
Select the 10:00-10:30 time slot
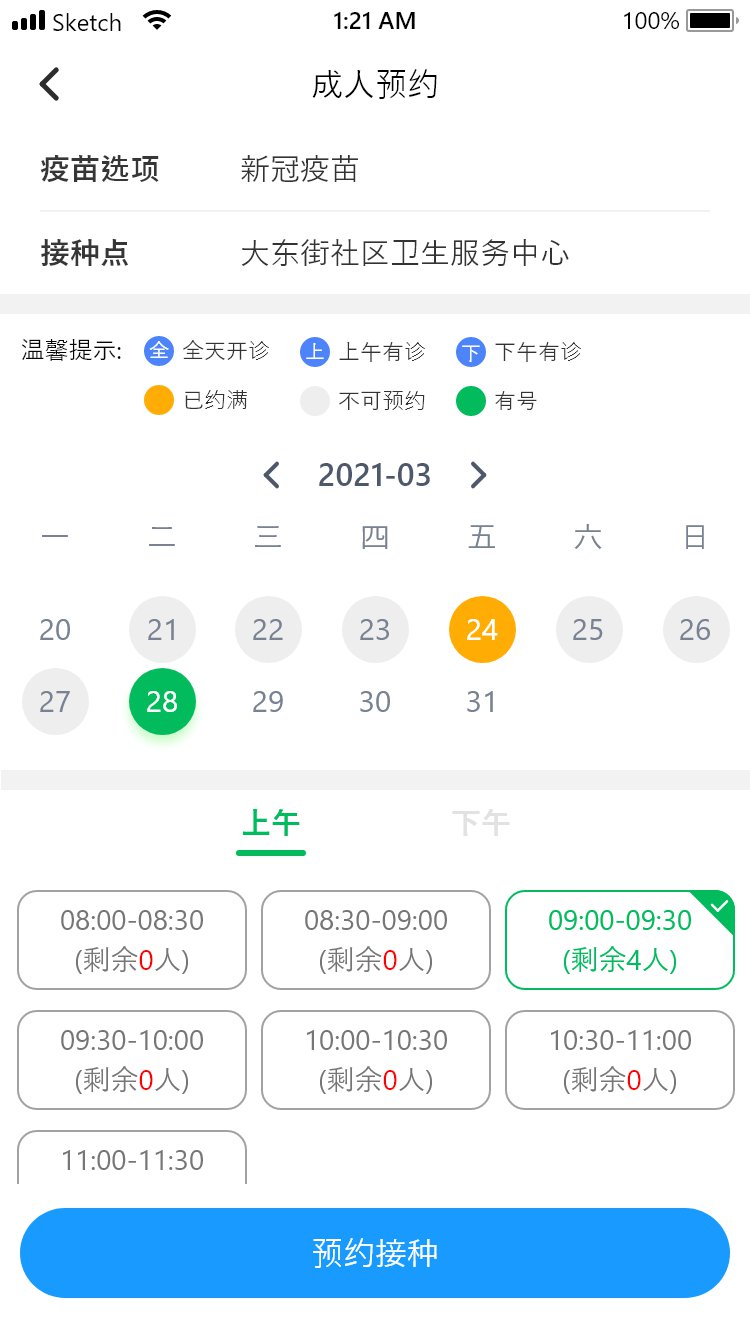(376, 1060)
